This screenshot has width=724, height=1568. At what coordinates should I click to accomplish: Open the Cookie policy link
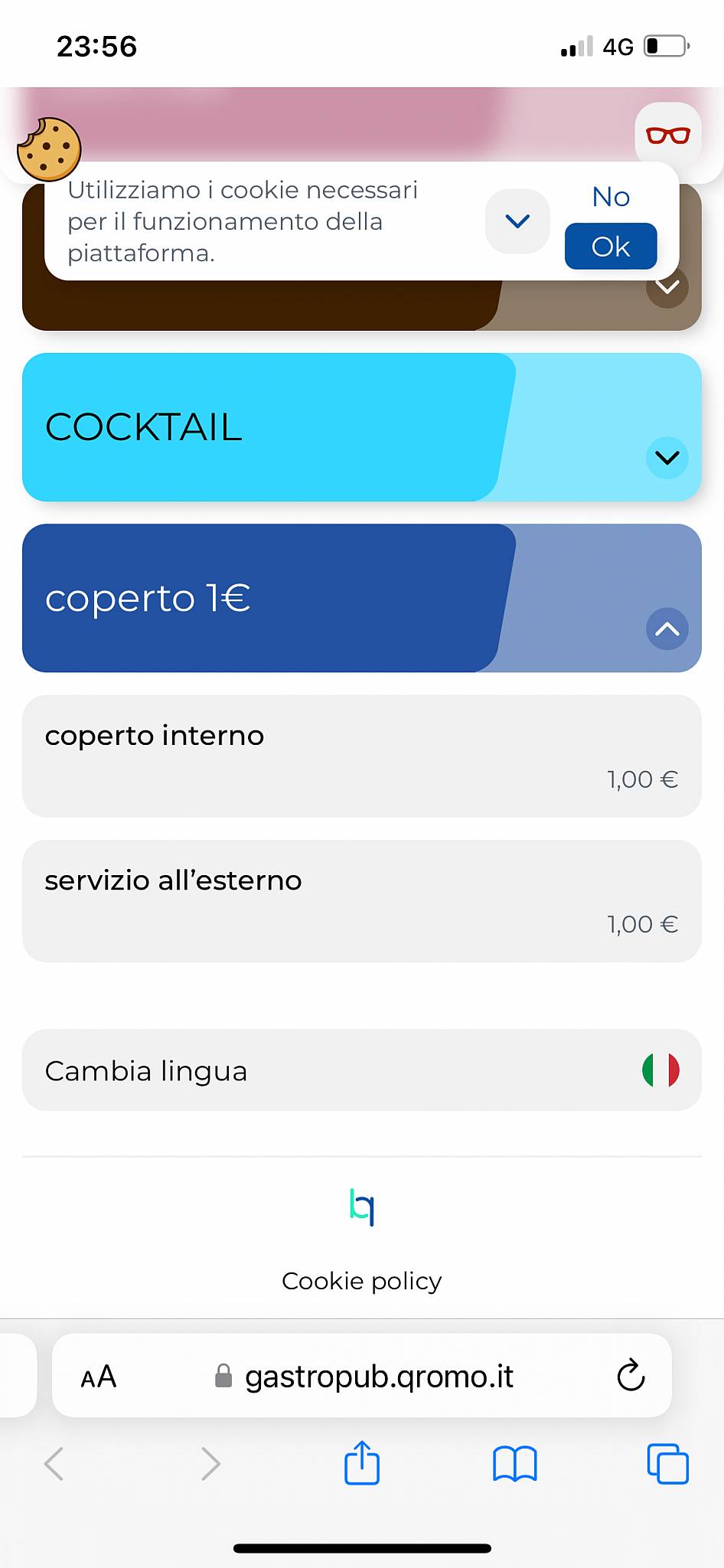point(361,1280)
